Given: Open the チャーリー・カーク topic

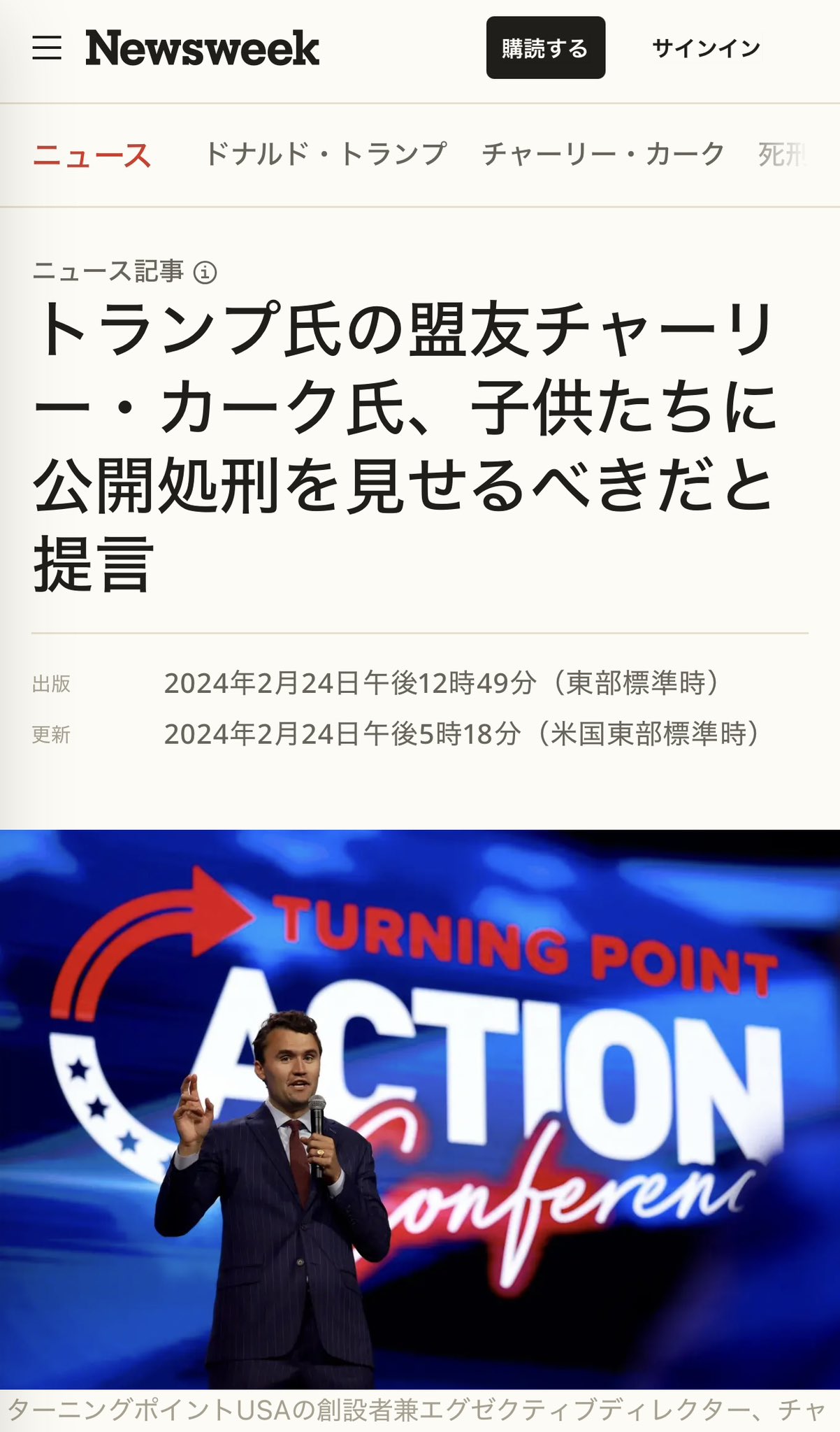Looking at the screenshot, I should 603,155.
